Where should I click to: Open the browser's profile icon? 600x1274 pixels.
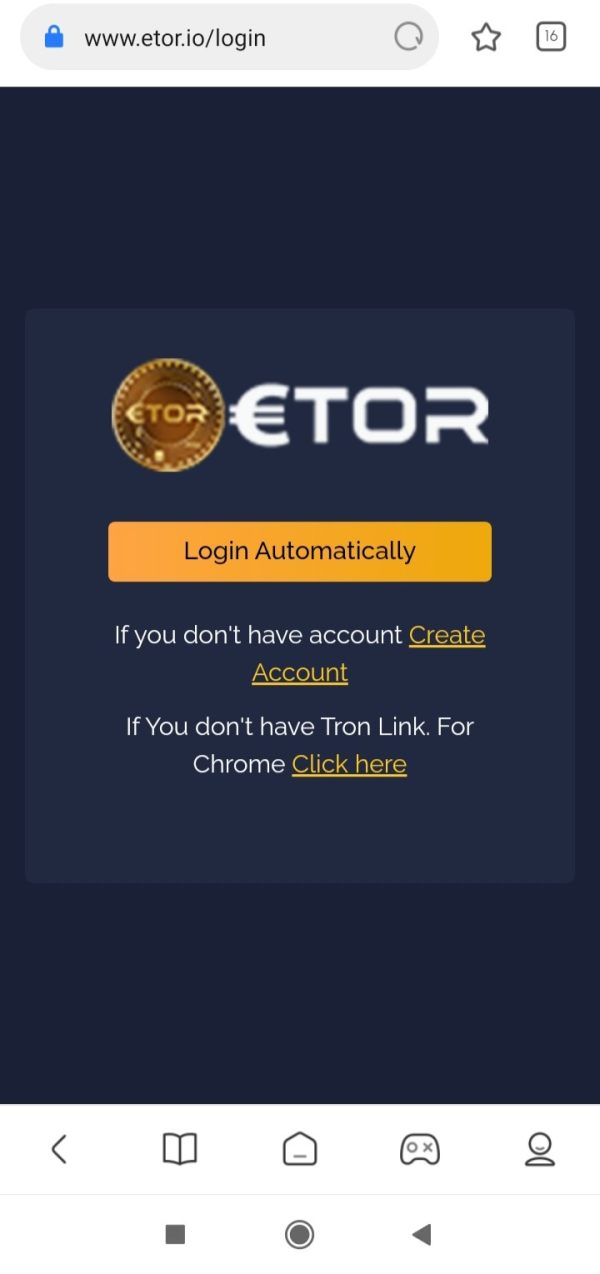pyautogui.click(x=540, y=1149)
